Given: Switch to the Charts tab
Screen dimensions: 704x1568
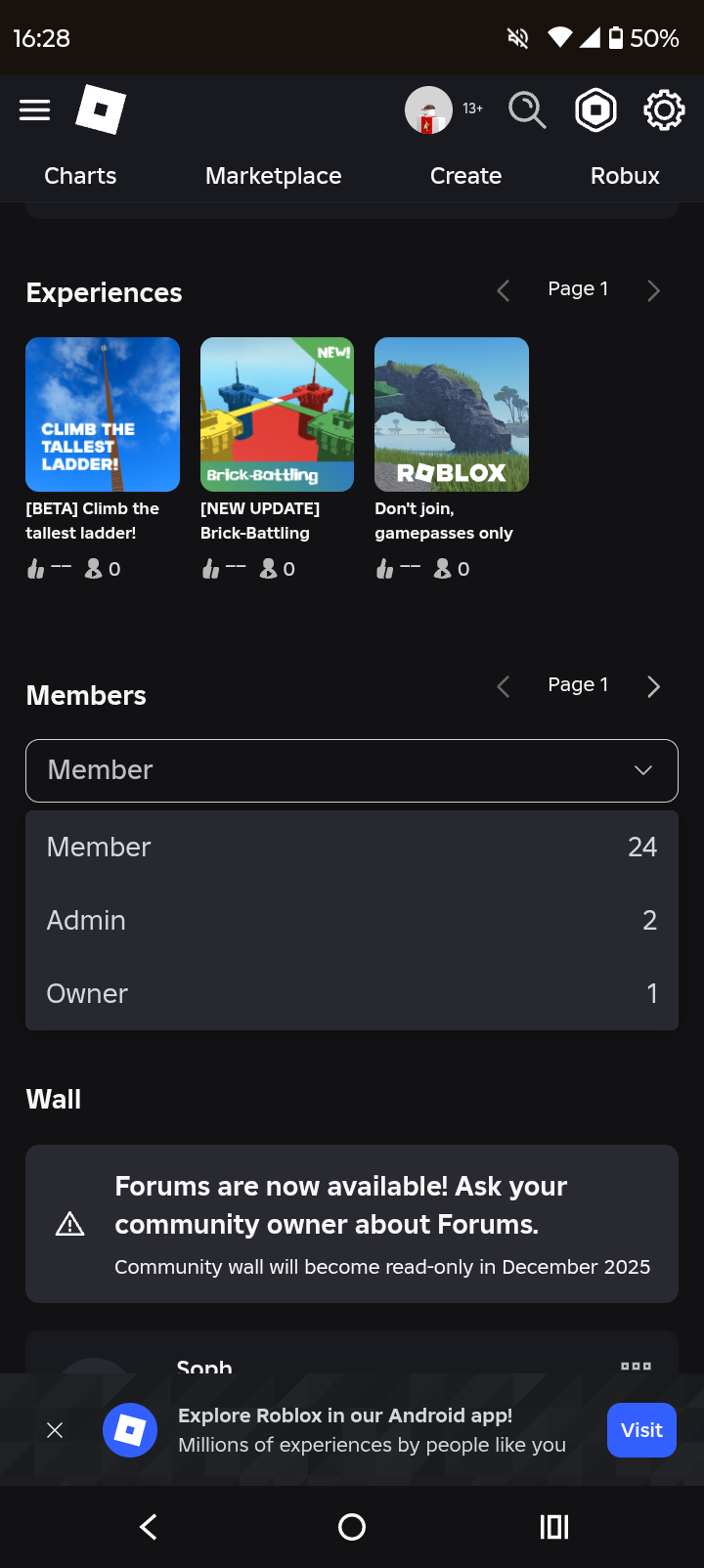Looking at the screenshot, I should coord(80,176).
